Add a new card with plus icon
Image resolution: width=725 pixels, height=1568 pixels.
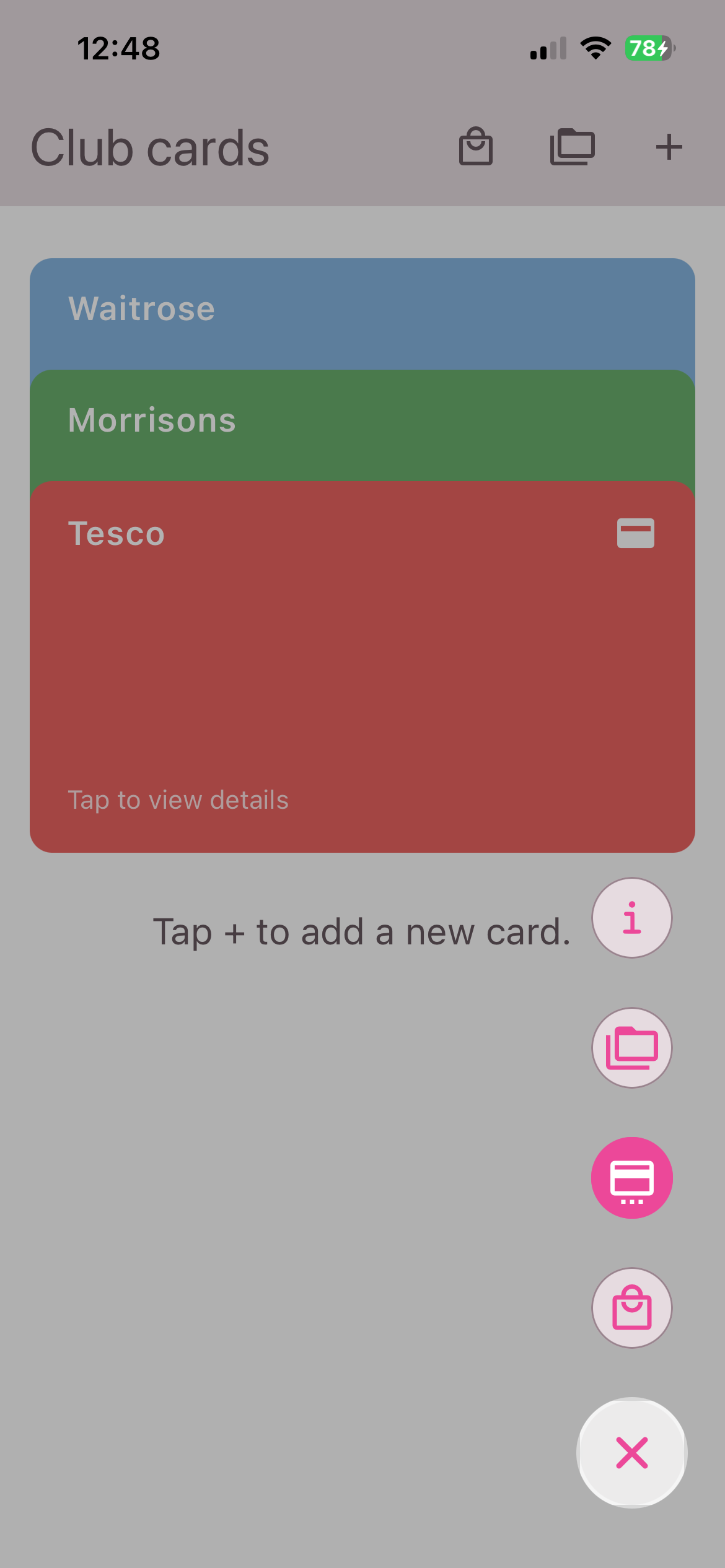669,147
